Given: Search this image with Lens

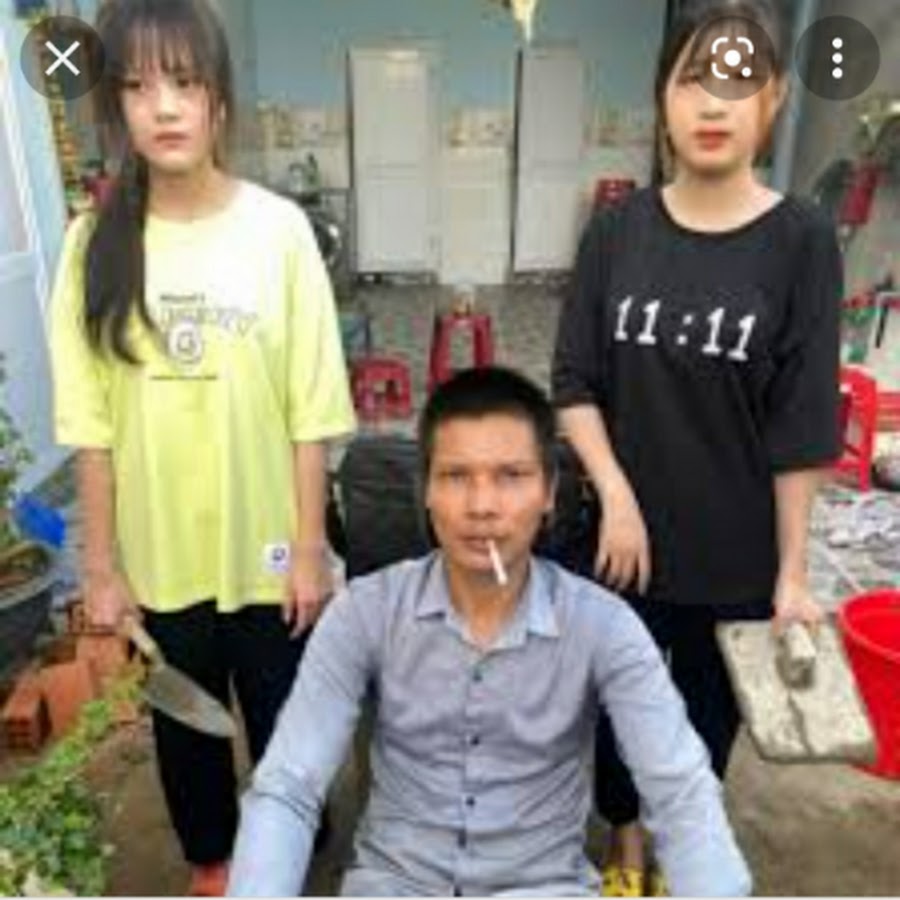Looking at the screenshot, I should pos(733,58).
